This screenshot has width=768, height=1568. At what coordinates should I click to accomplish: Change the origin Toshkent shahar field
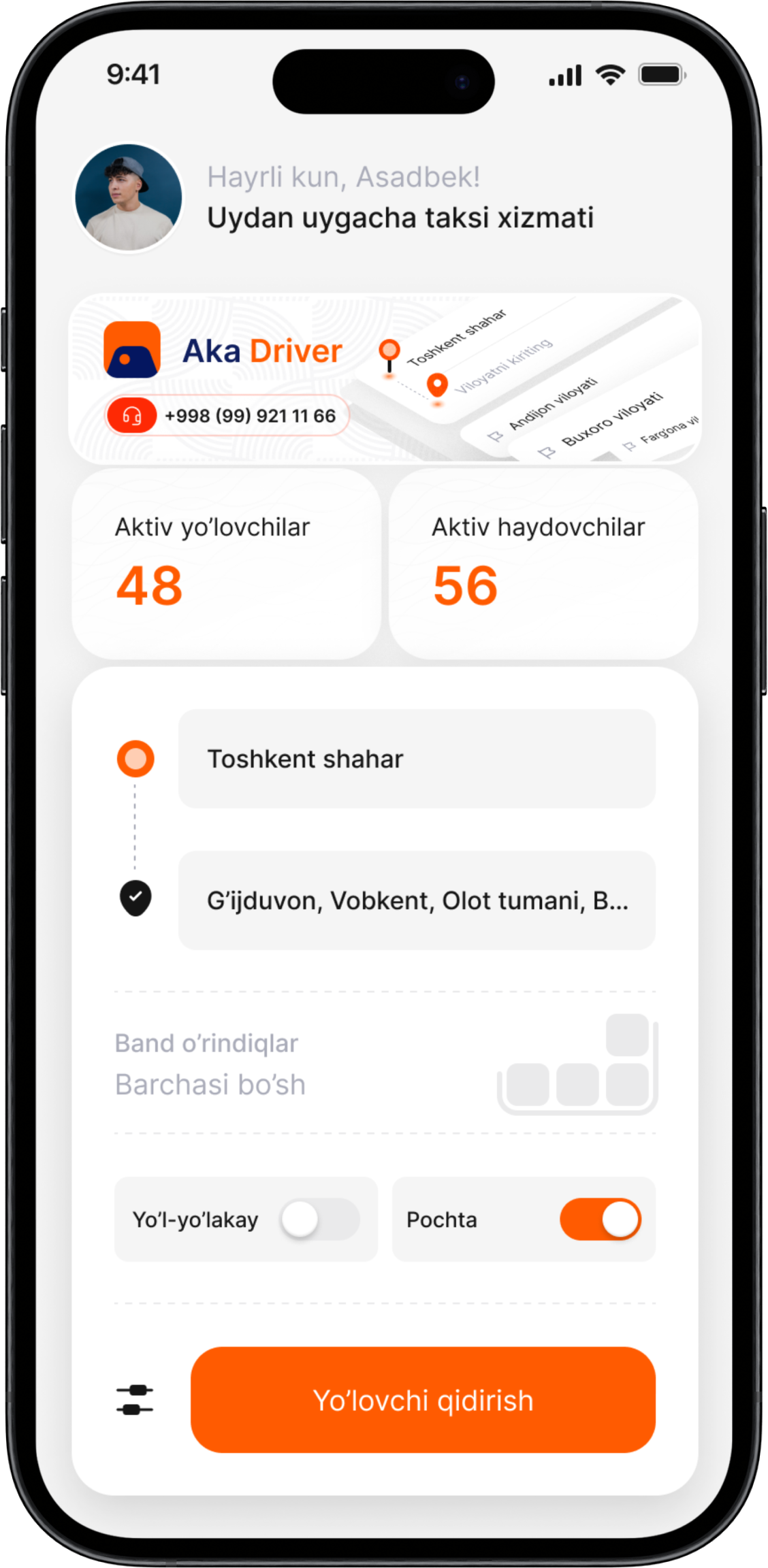coord(417,759)
